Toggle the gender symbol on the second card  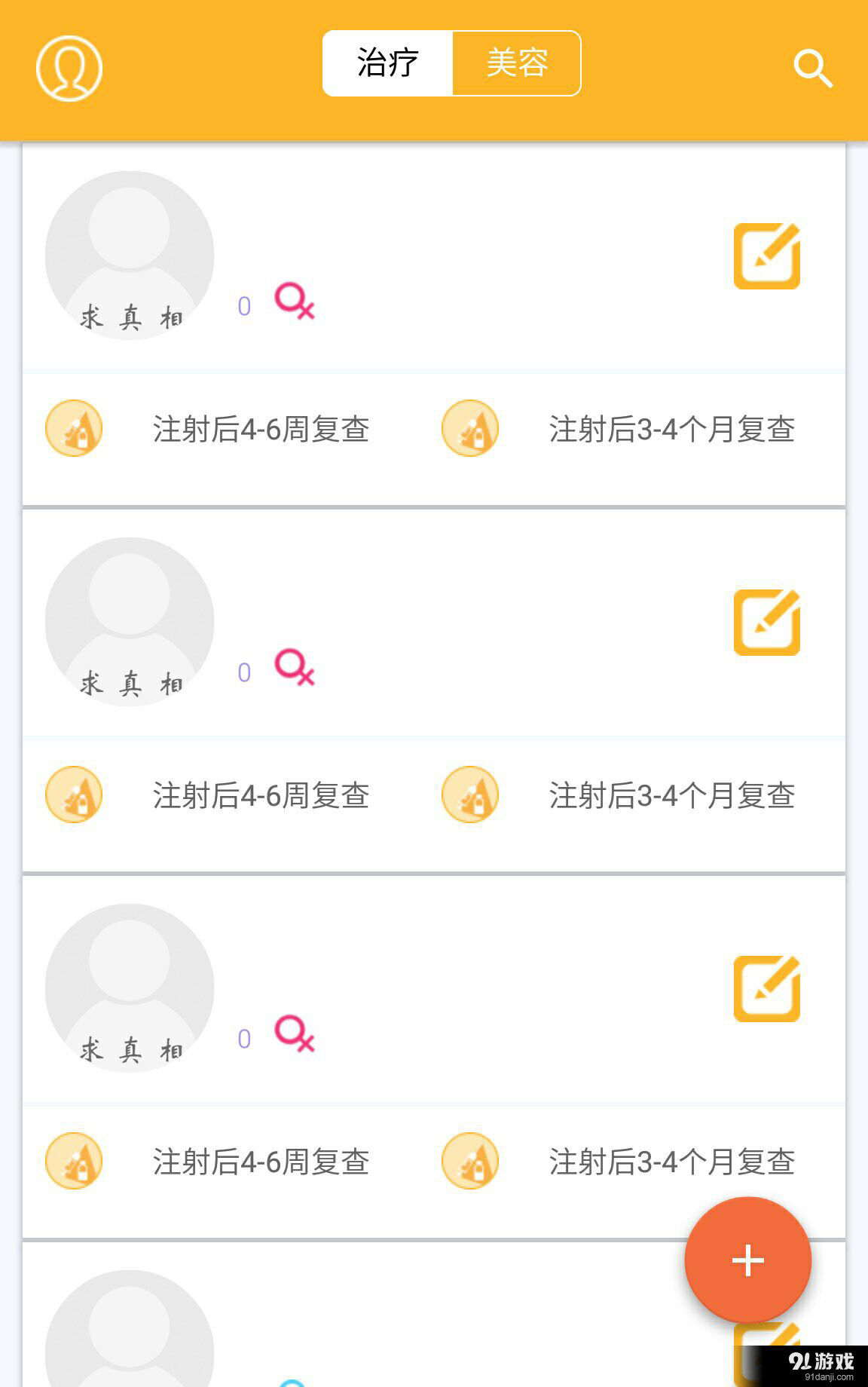click(294, 669)
